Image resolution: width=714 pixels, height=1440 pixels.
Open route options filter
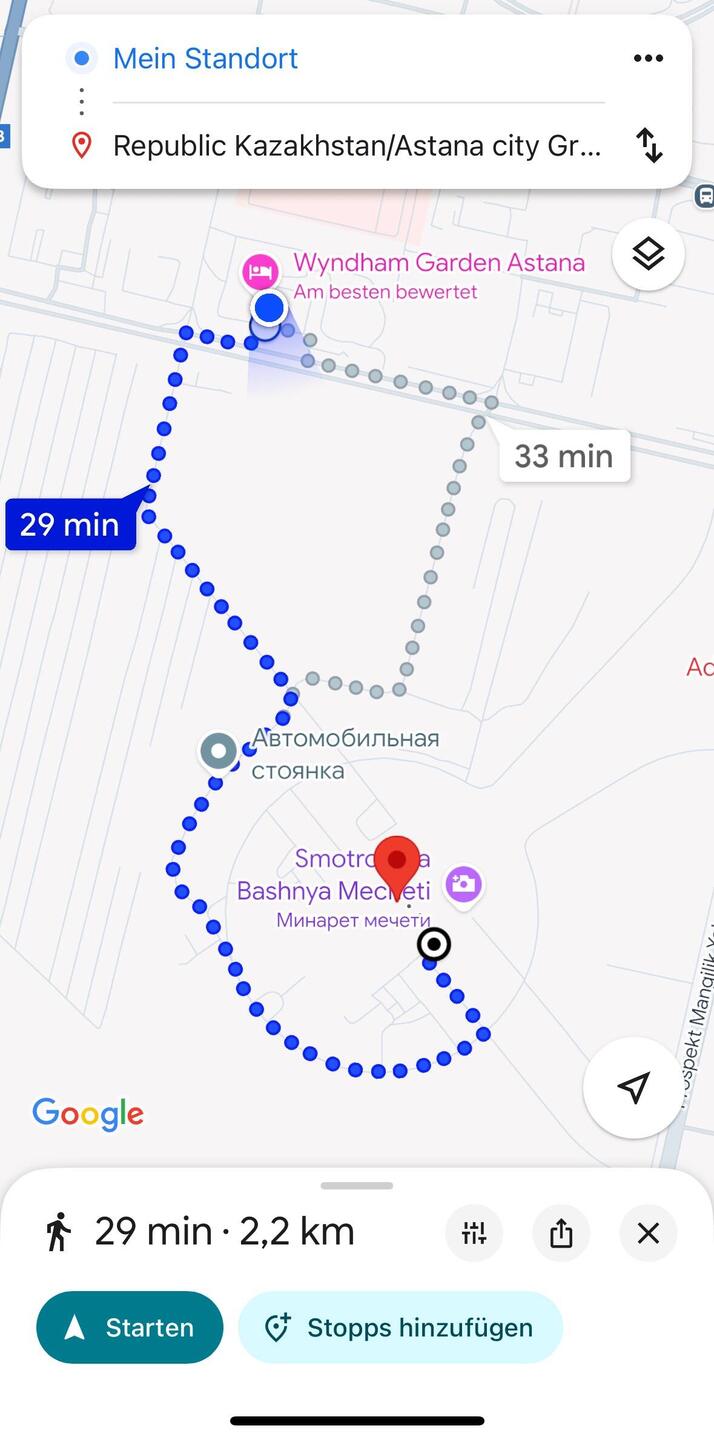coord(474,1233)
